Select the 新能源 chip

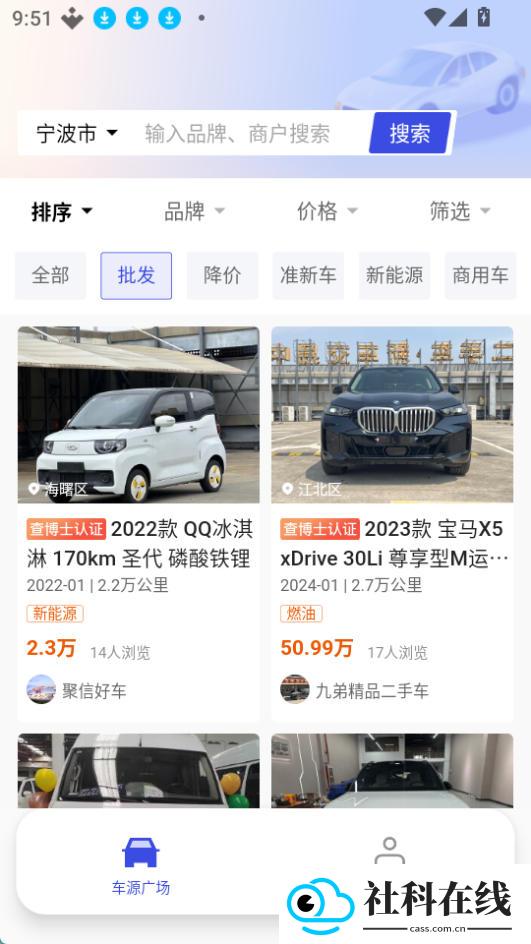[394, 276]
